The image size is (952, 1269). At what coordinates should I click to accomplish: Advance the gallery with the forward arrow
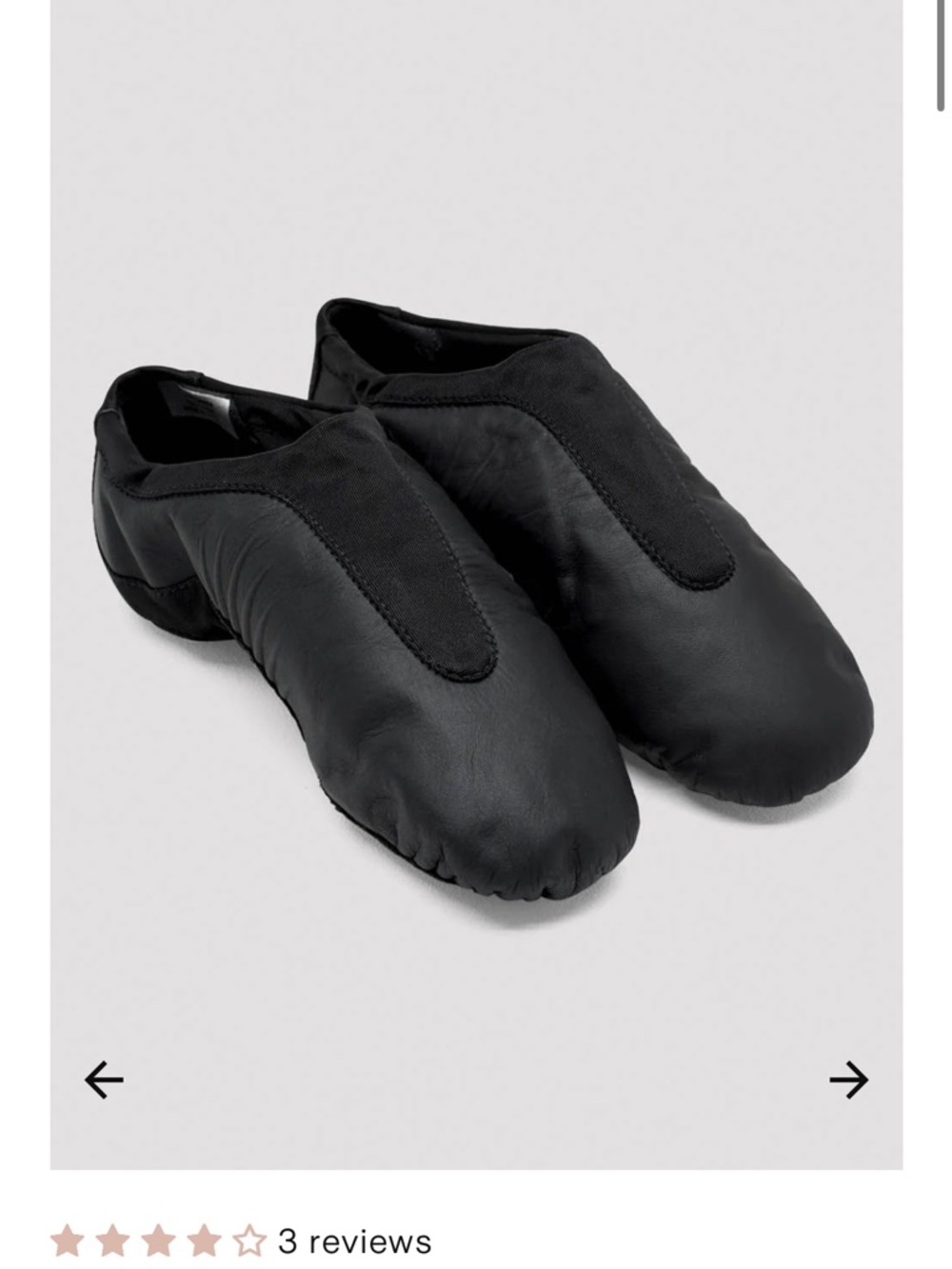pos(852,1081)
